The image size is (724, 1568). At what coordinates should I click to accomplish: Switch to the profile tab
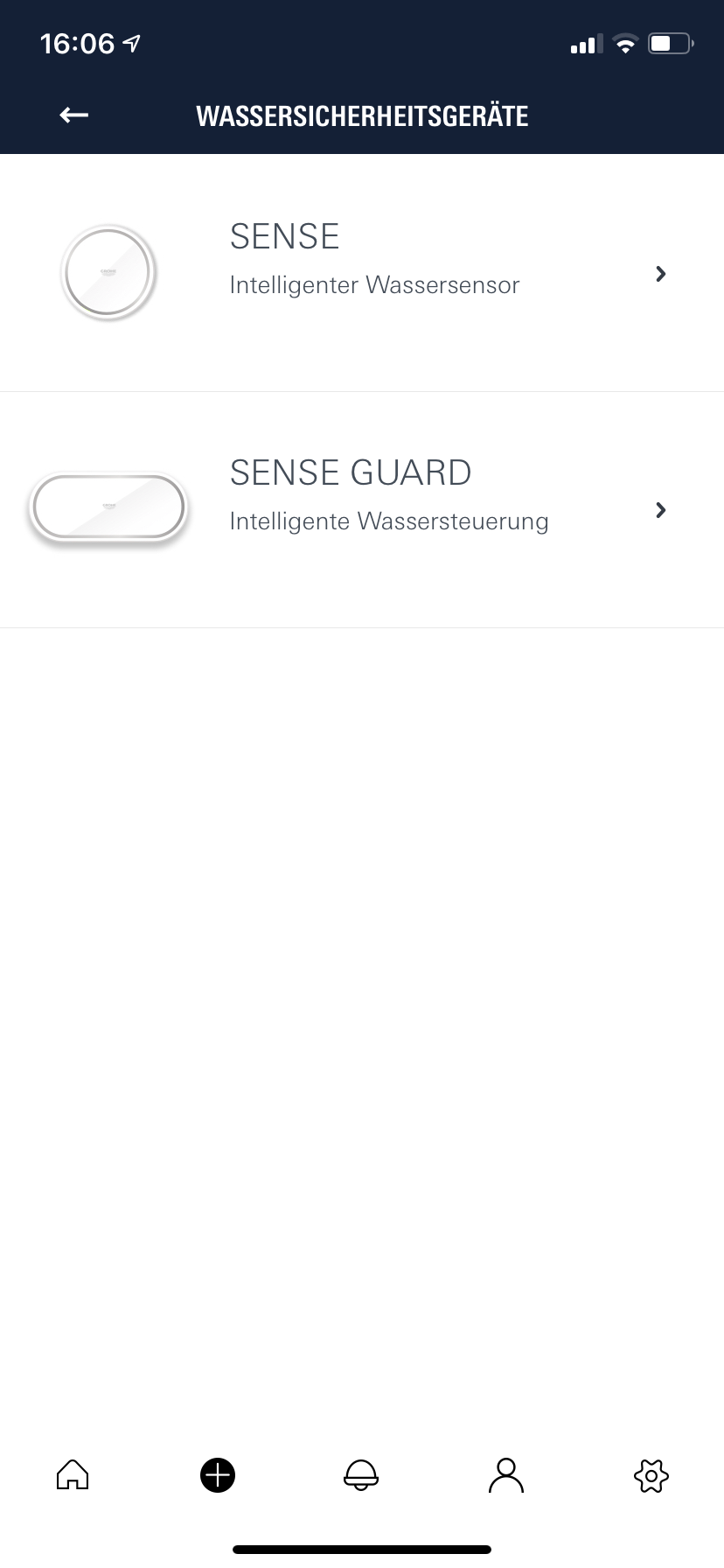coord(506,1475)
